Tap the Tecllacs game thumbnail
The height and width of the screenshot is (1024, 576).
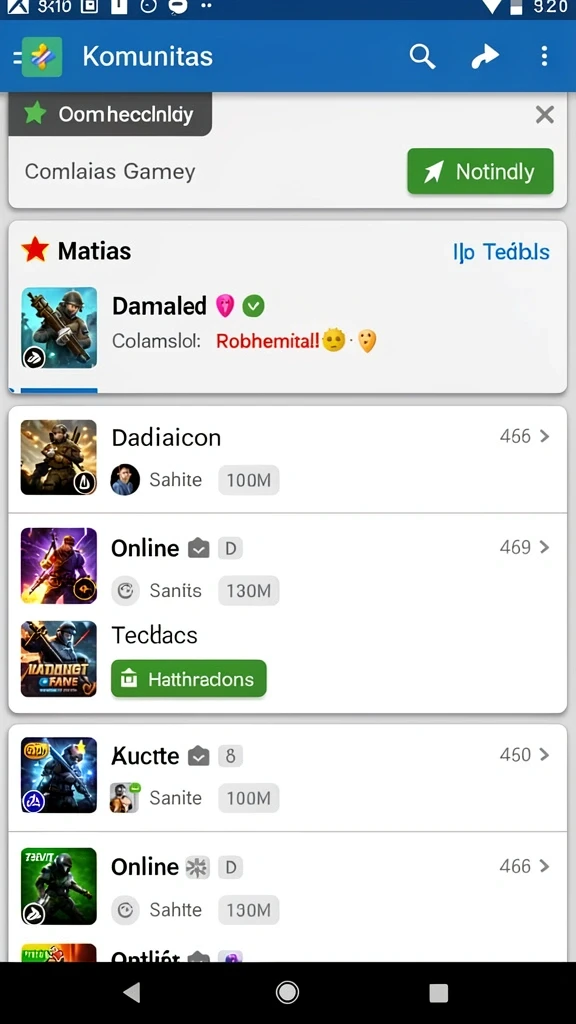pyautogui.click(x=59, y=658)
